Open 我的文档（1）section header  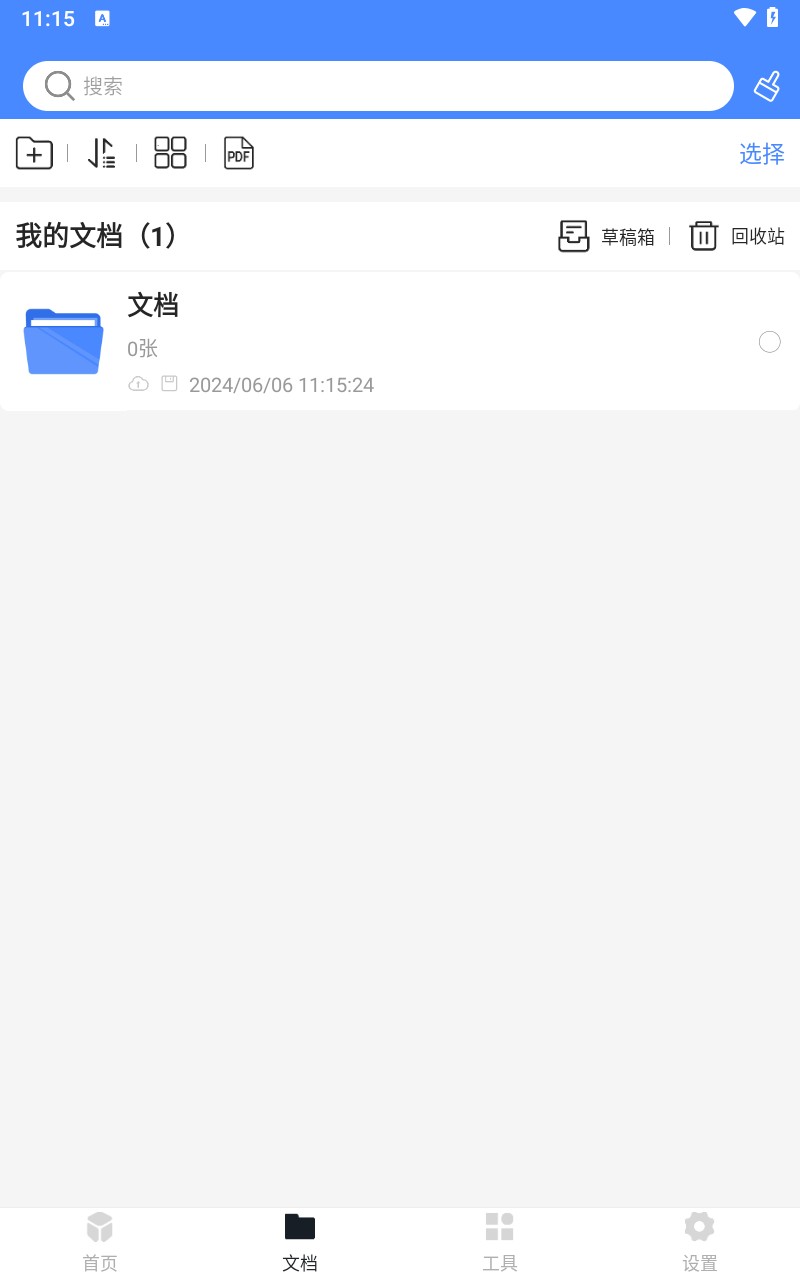tap(96, 236)
